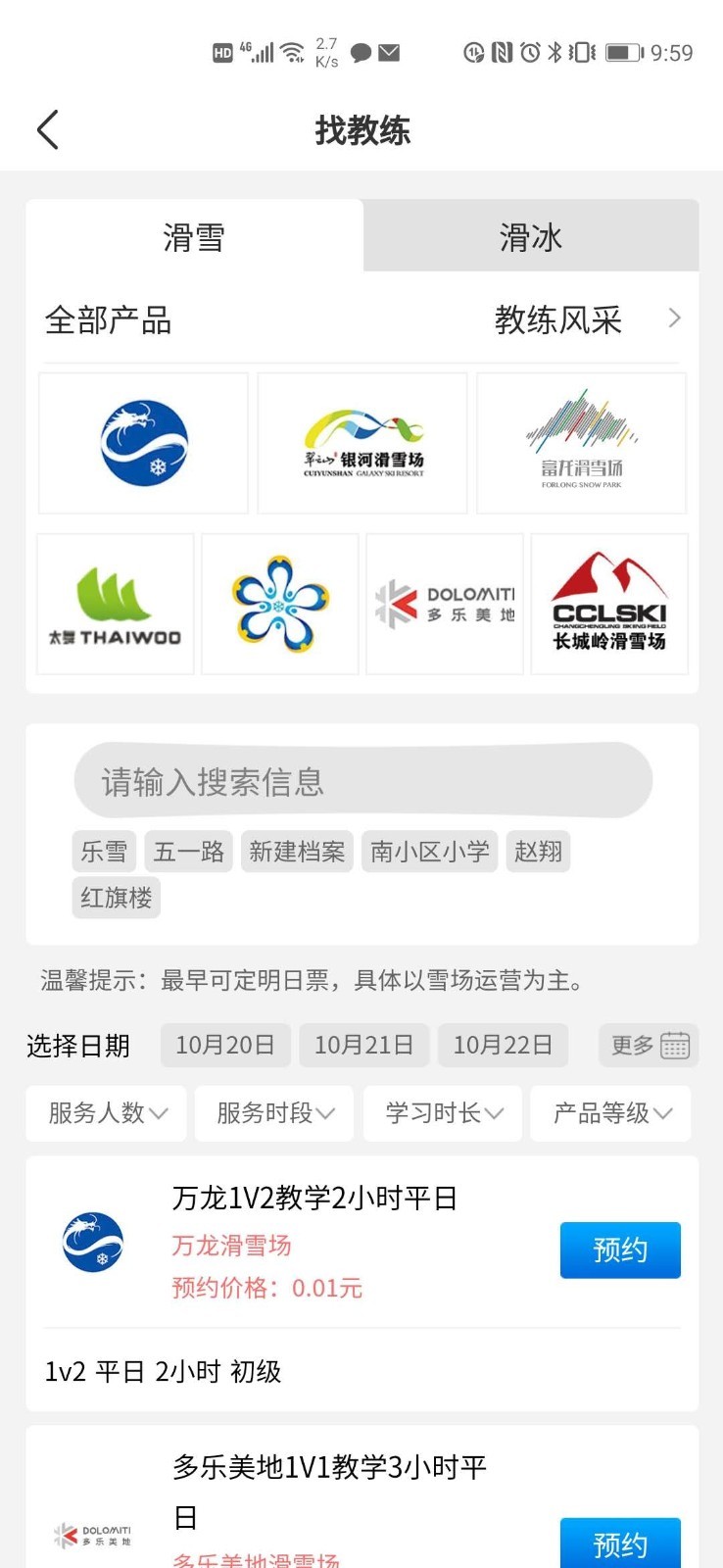Select the DOLOMITI 多乐美地 resort logo
Screen dimensions: 723x1568
444,603
